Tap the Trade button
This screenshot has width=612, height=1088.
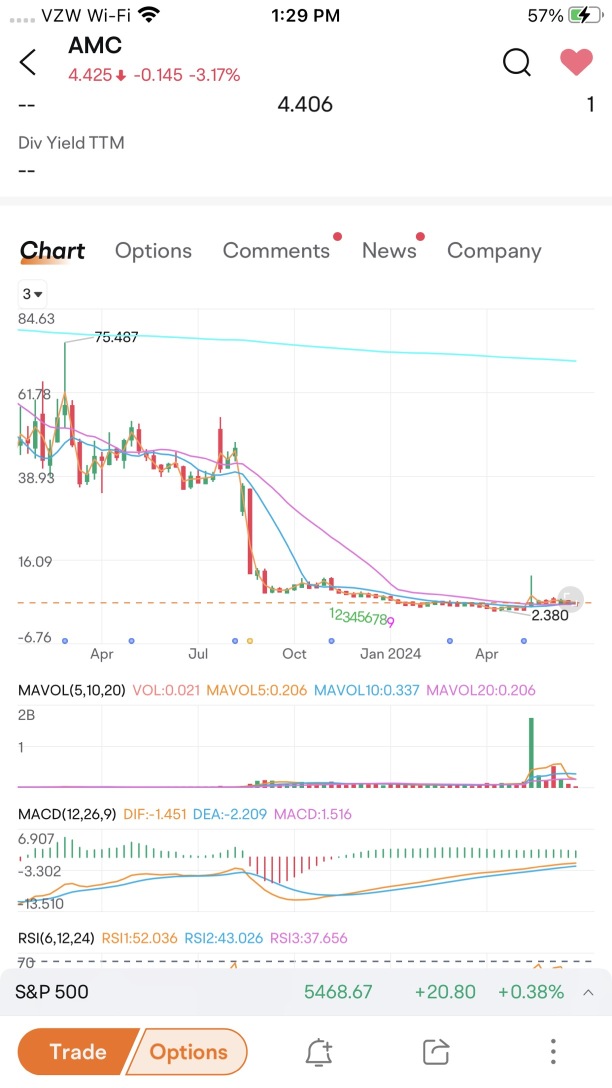[x=78, y=1051]
